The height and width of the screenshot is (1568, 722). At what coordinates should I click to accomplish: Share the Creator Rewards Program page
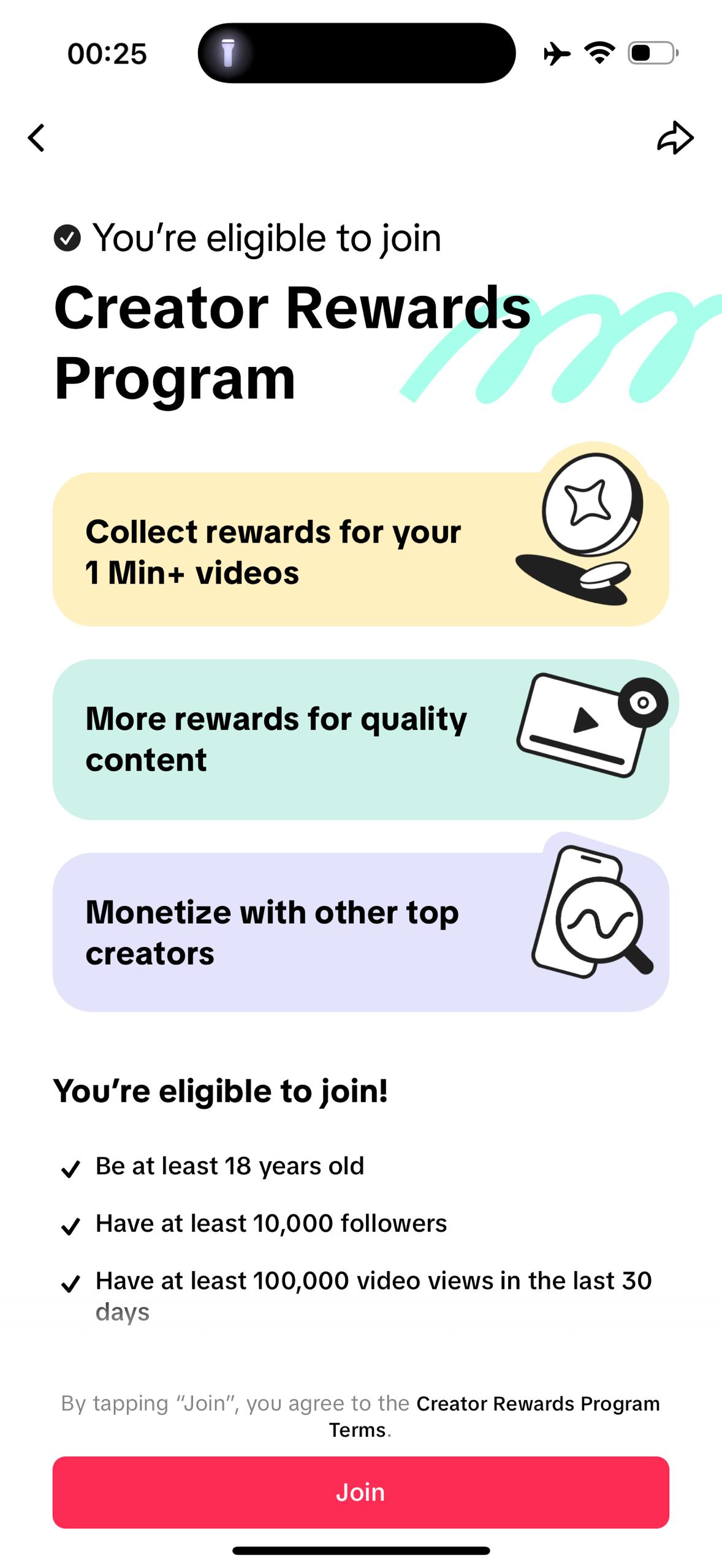675,138
